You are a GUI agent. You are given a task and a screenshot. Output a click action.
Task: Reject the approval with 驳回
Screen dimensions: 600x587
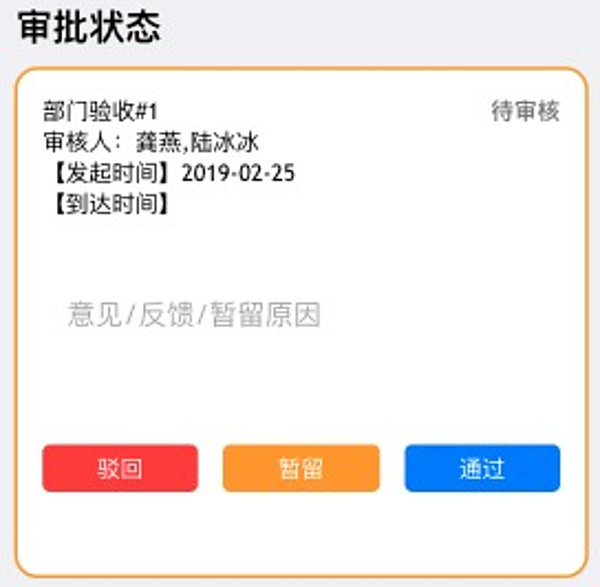[x=120, y=468]
